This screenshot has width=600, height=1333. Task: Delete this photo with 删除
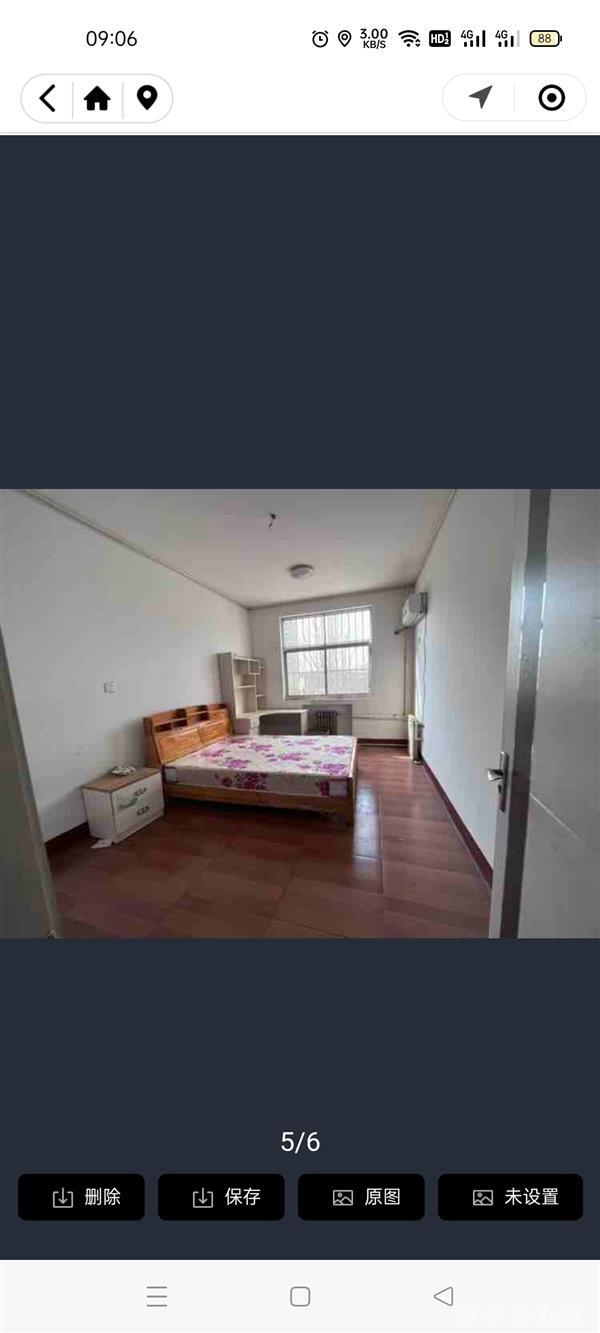81,1197
